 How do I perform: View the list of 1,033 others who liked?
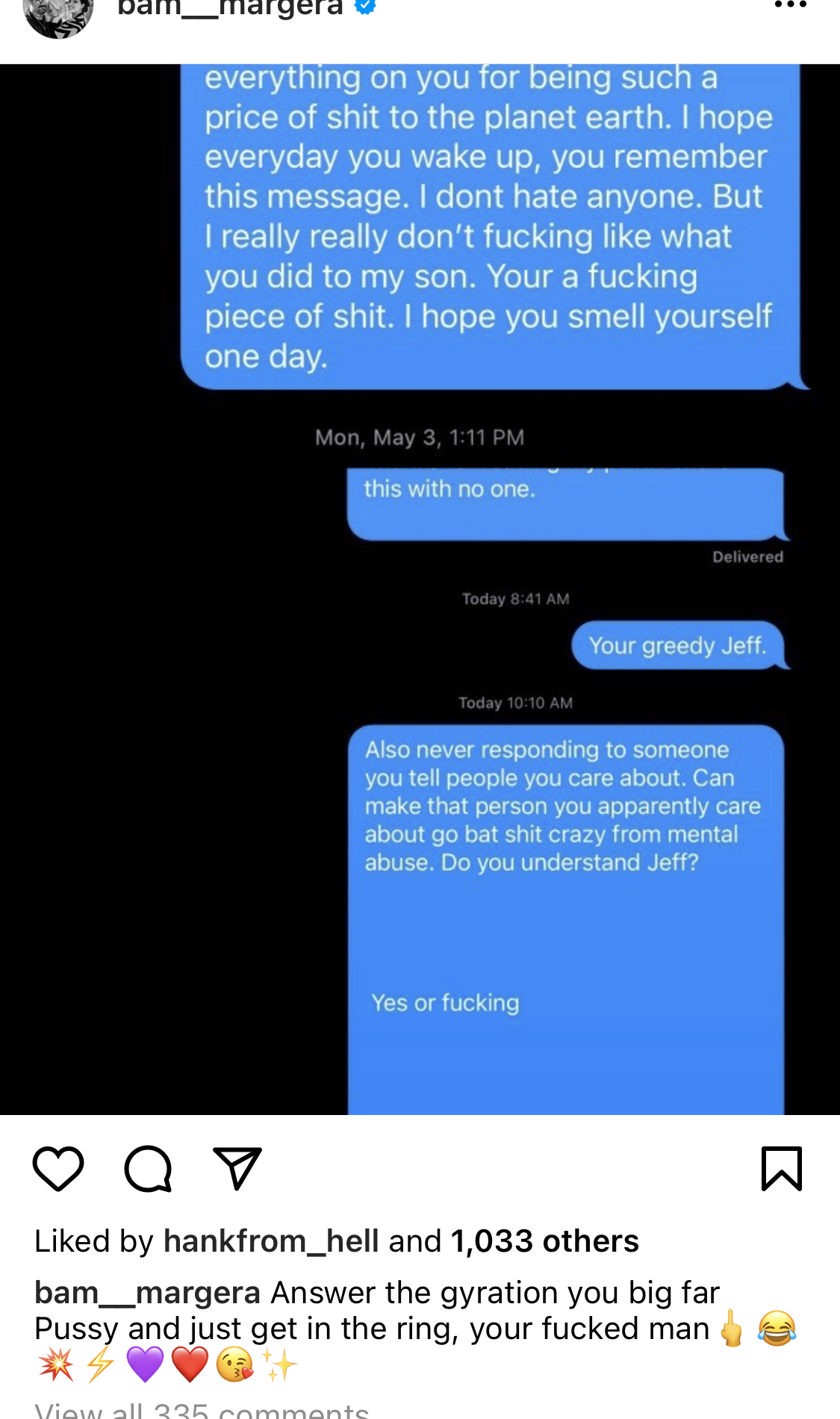544,1241
